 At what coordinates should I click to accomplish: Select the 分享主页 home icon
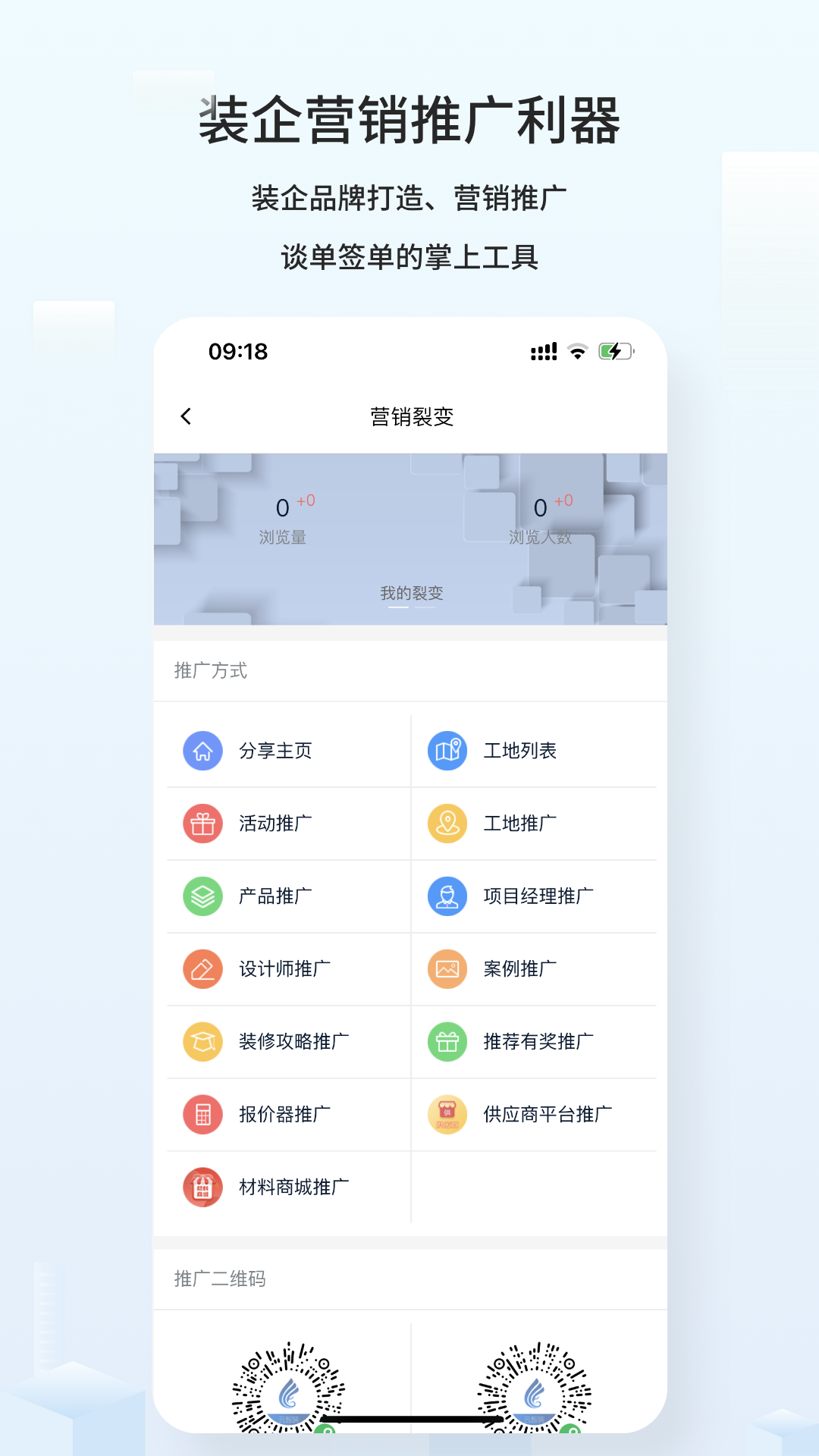[x=202, y=751]
